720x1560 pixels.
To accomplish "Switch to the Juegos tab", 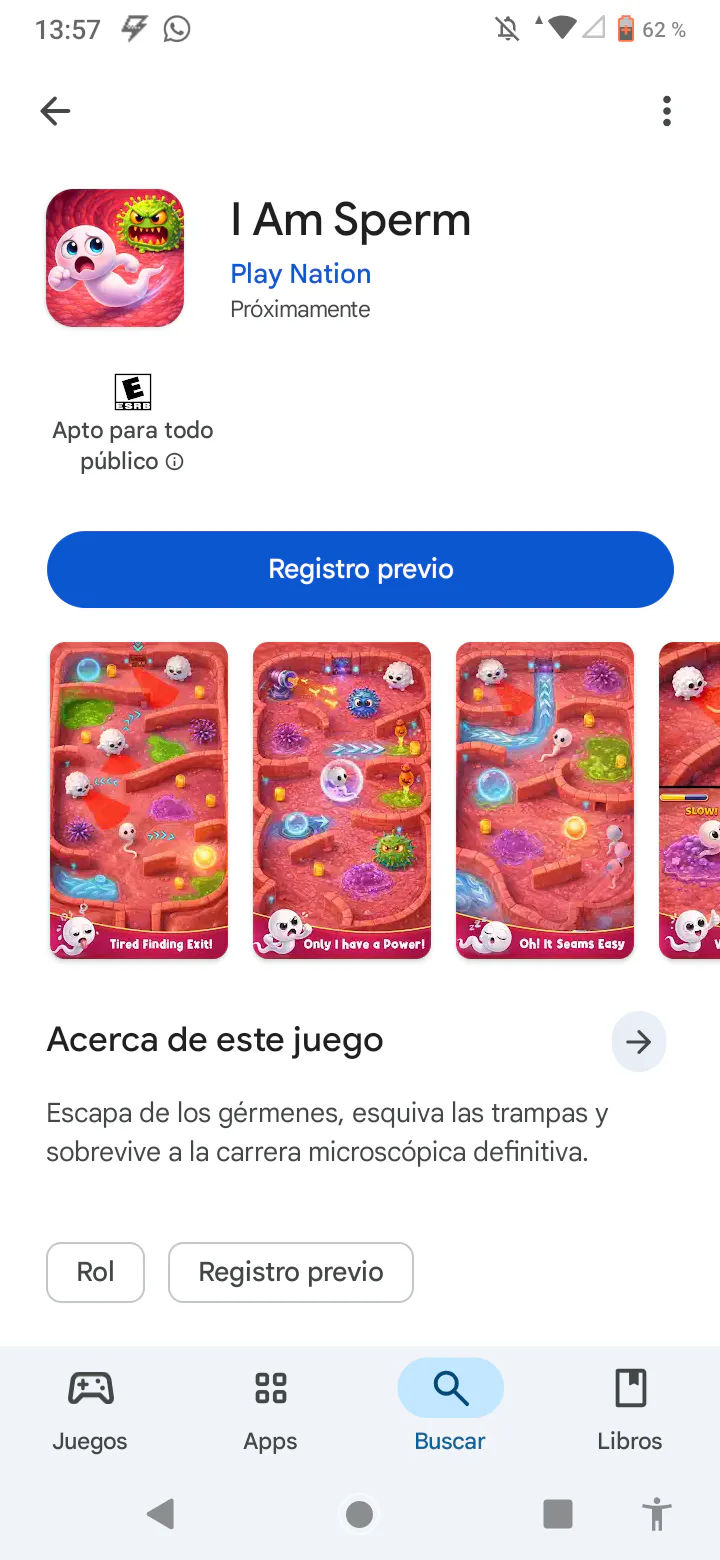I will coord(90,1411).
